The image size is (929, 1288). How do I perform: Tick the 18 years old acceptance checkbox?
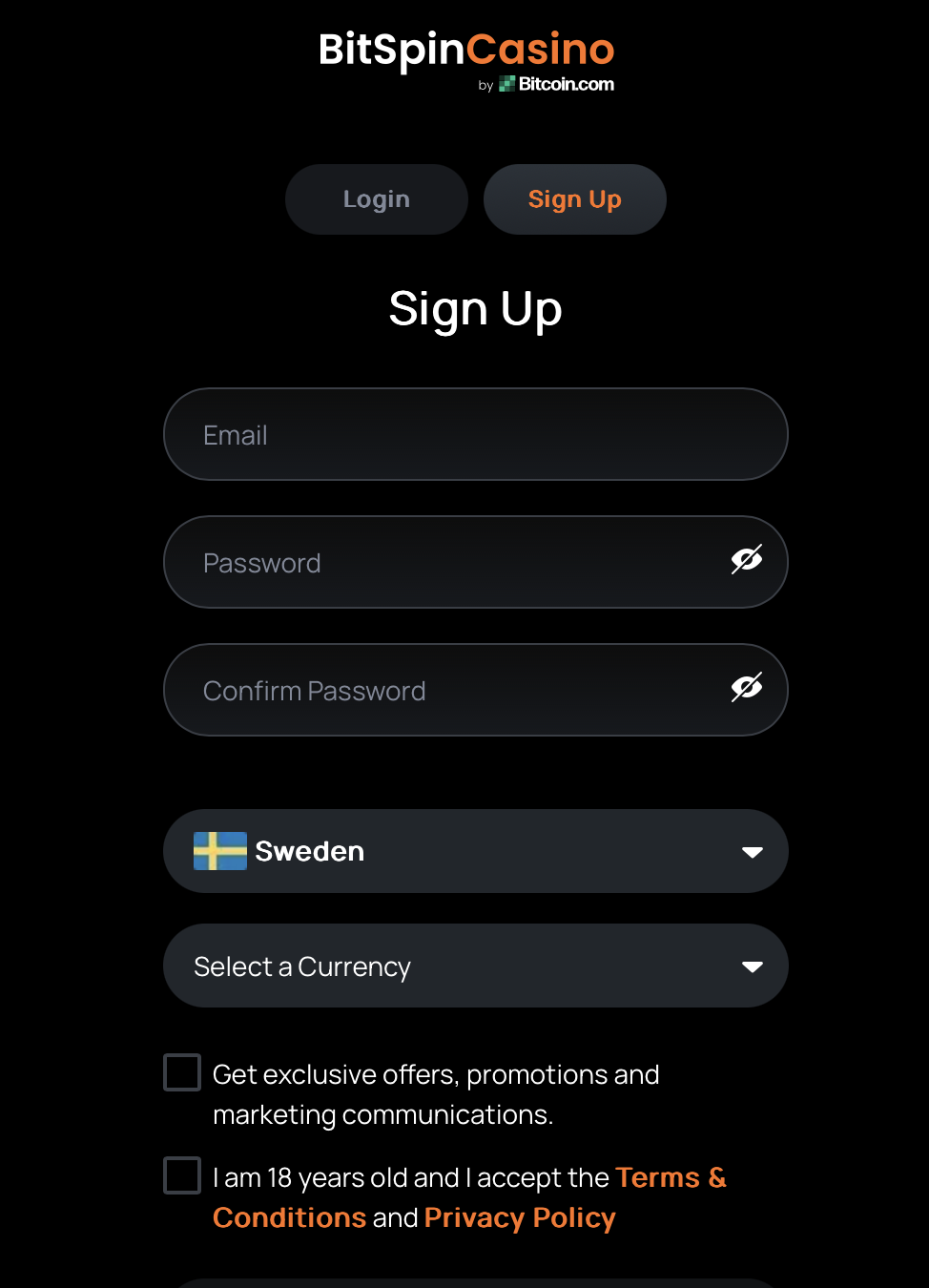point(182,1175)
